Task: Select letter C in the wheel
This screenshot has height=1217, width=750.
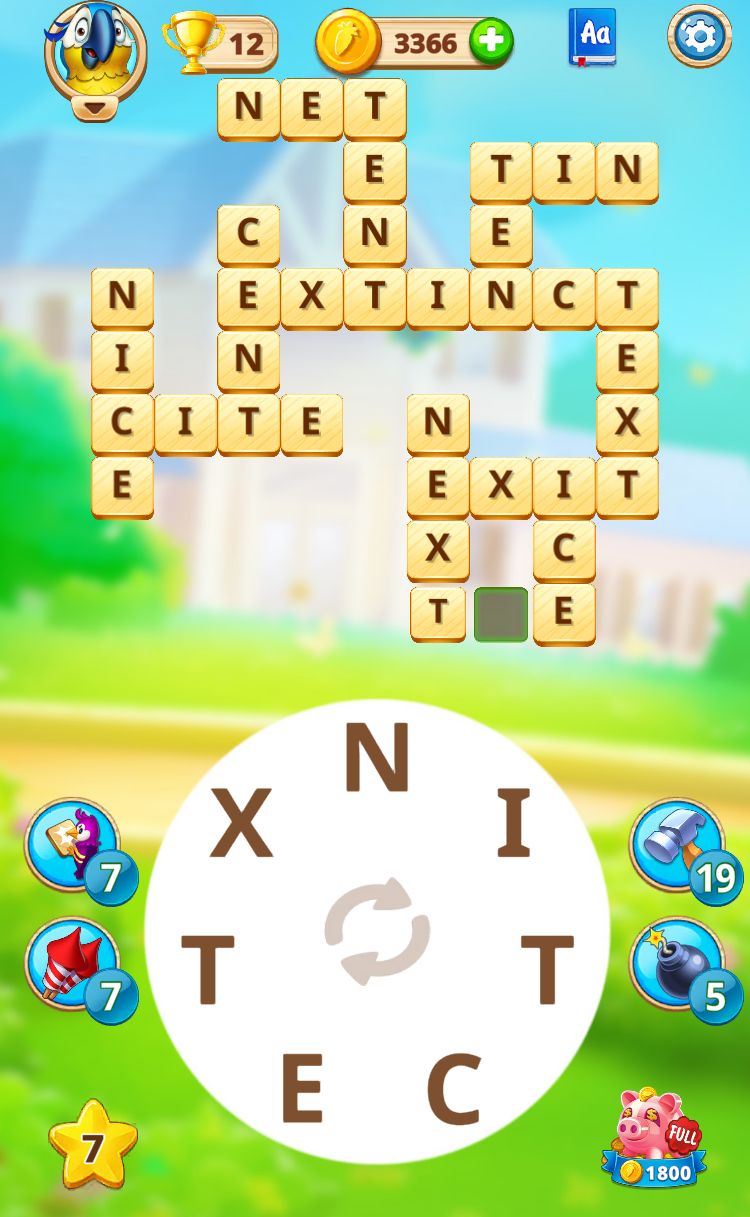Action: [454, 1089]
